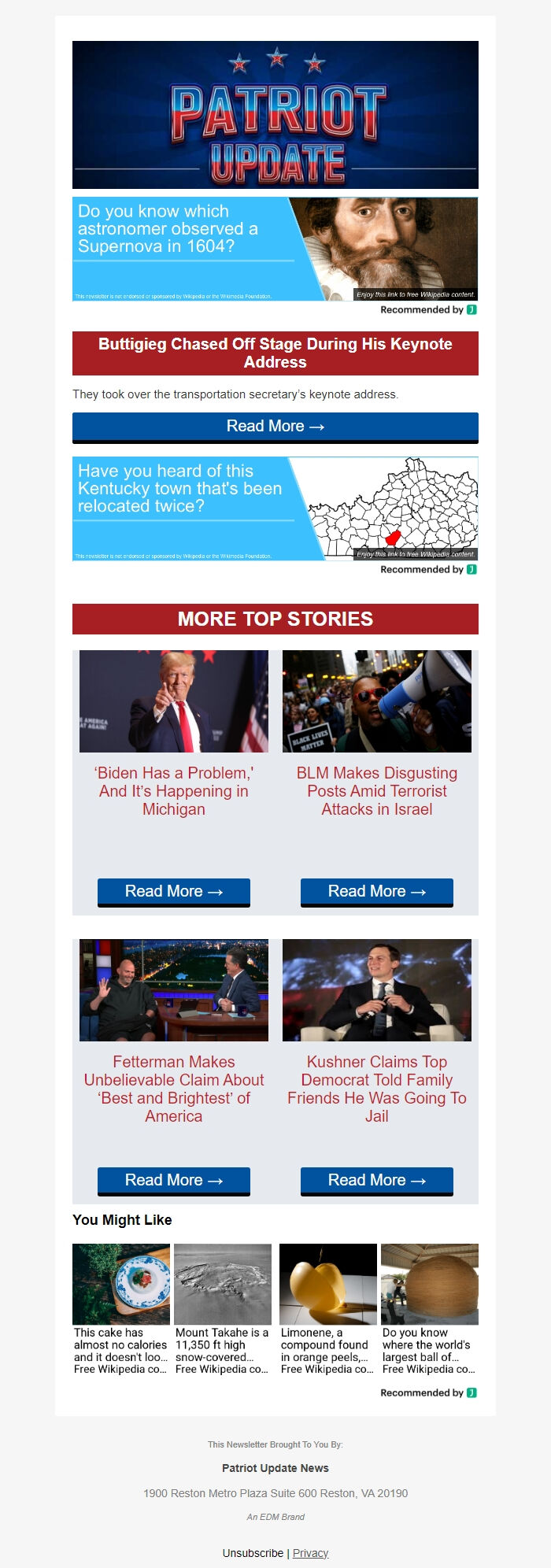Image resolution: width=551 pixels, height=1568 pixels.
Task: Open the Mount Takahe recommendation card
Action: pos(223,1309)
